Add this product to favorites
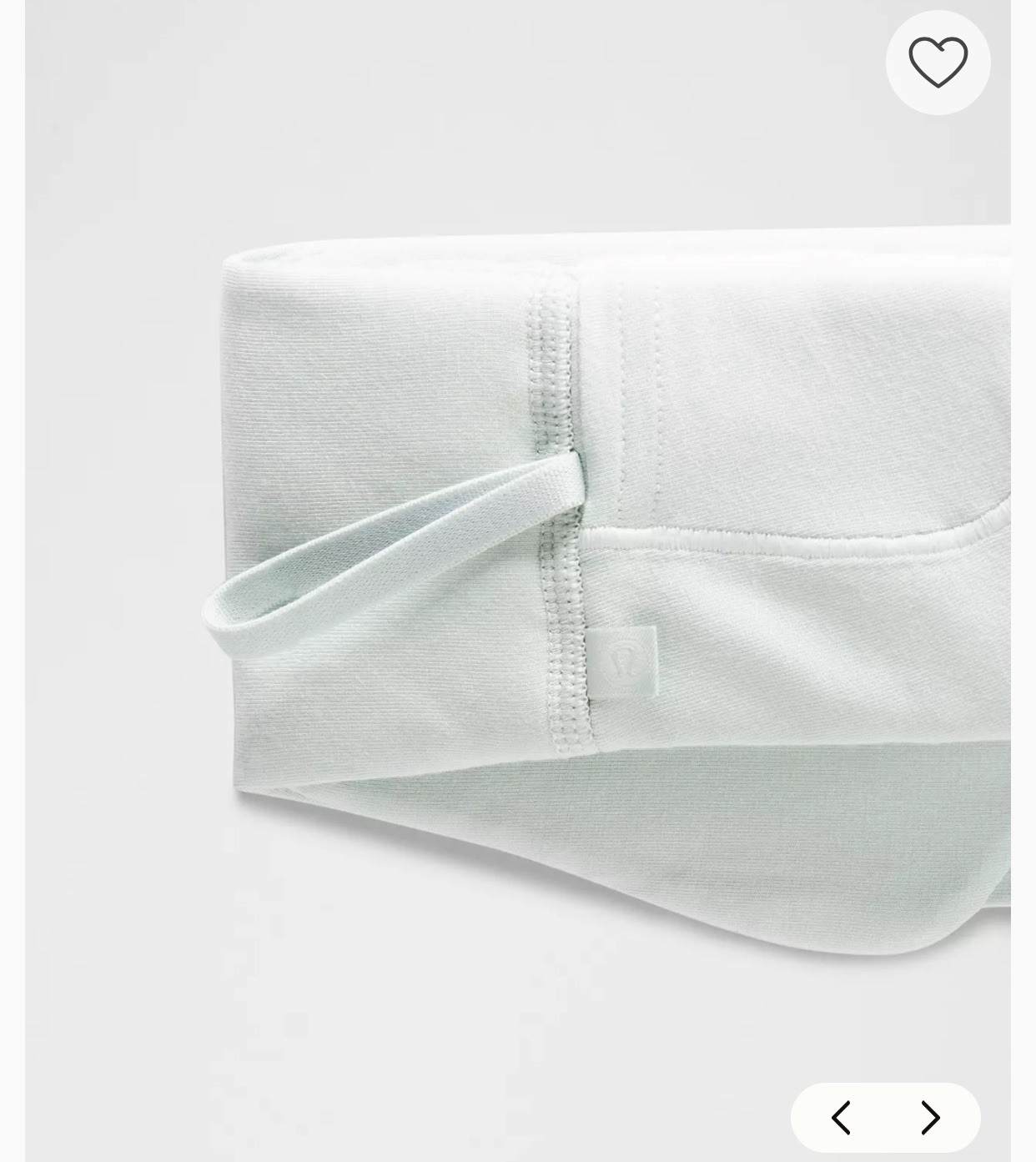The image size is (1036, 1162). click(938, 63)
